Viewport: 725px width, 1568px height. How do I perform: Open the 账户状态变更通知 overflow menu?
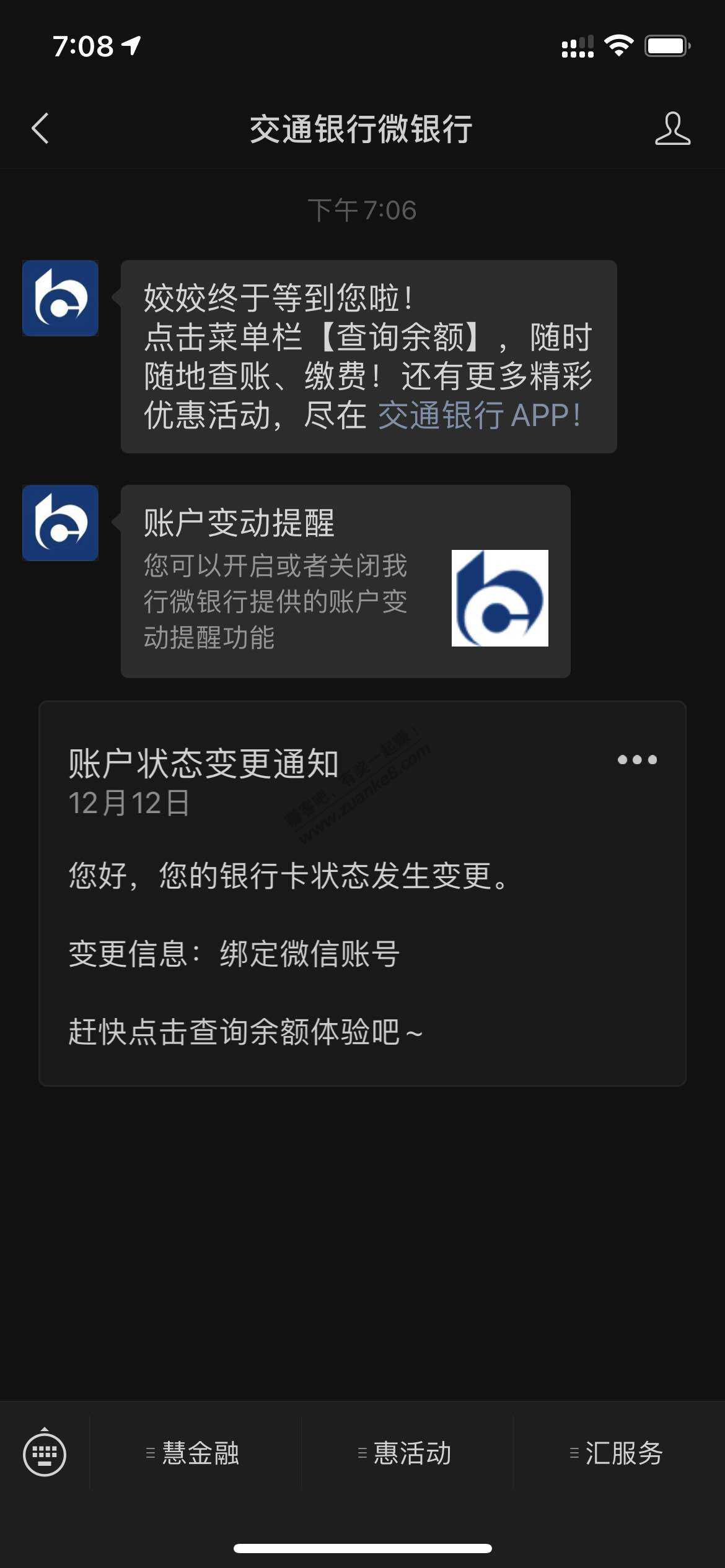point(636,760)
